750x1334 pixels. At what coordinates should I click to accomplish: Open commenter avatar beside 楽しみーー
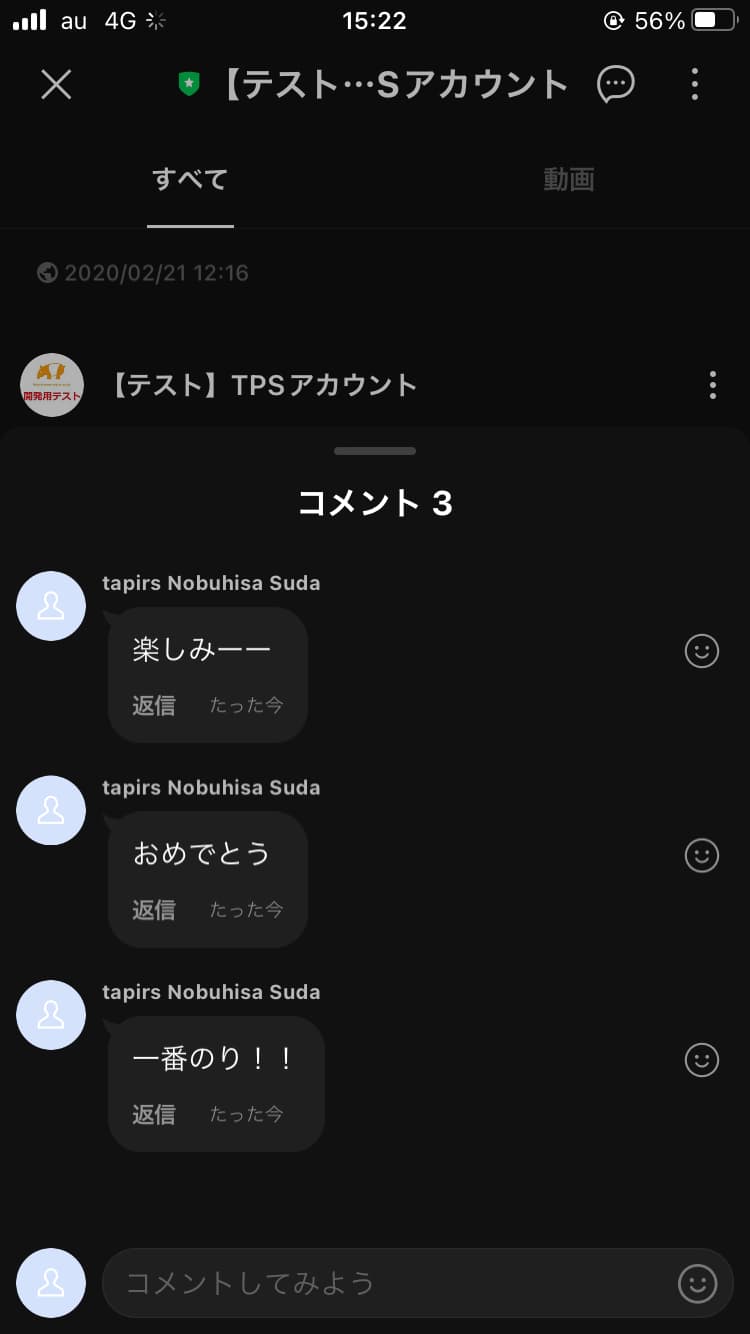tap(51, 606)
